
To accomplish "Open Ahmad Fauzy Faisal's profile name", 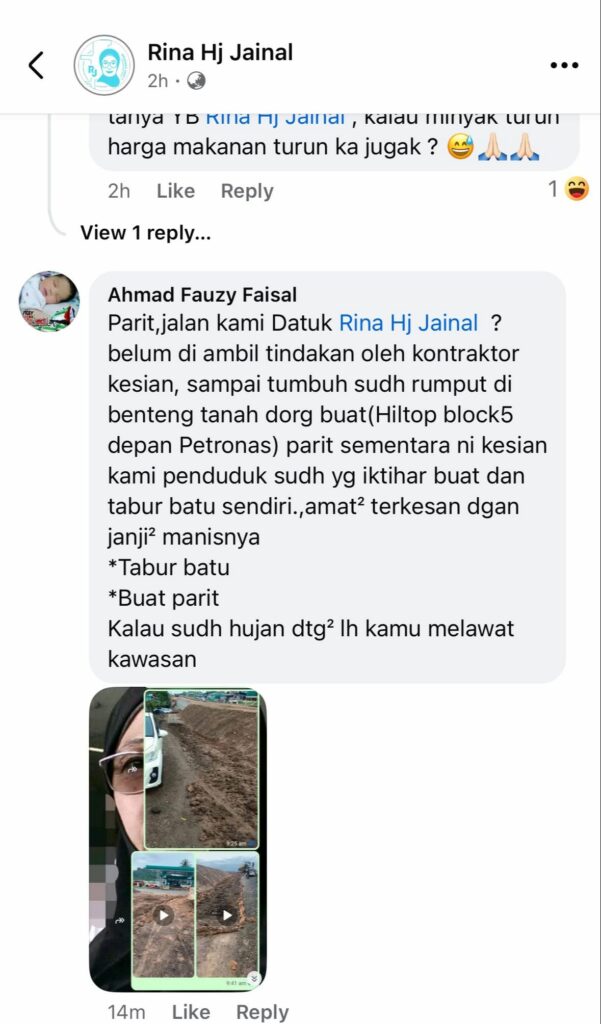I will pos(202,295).
